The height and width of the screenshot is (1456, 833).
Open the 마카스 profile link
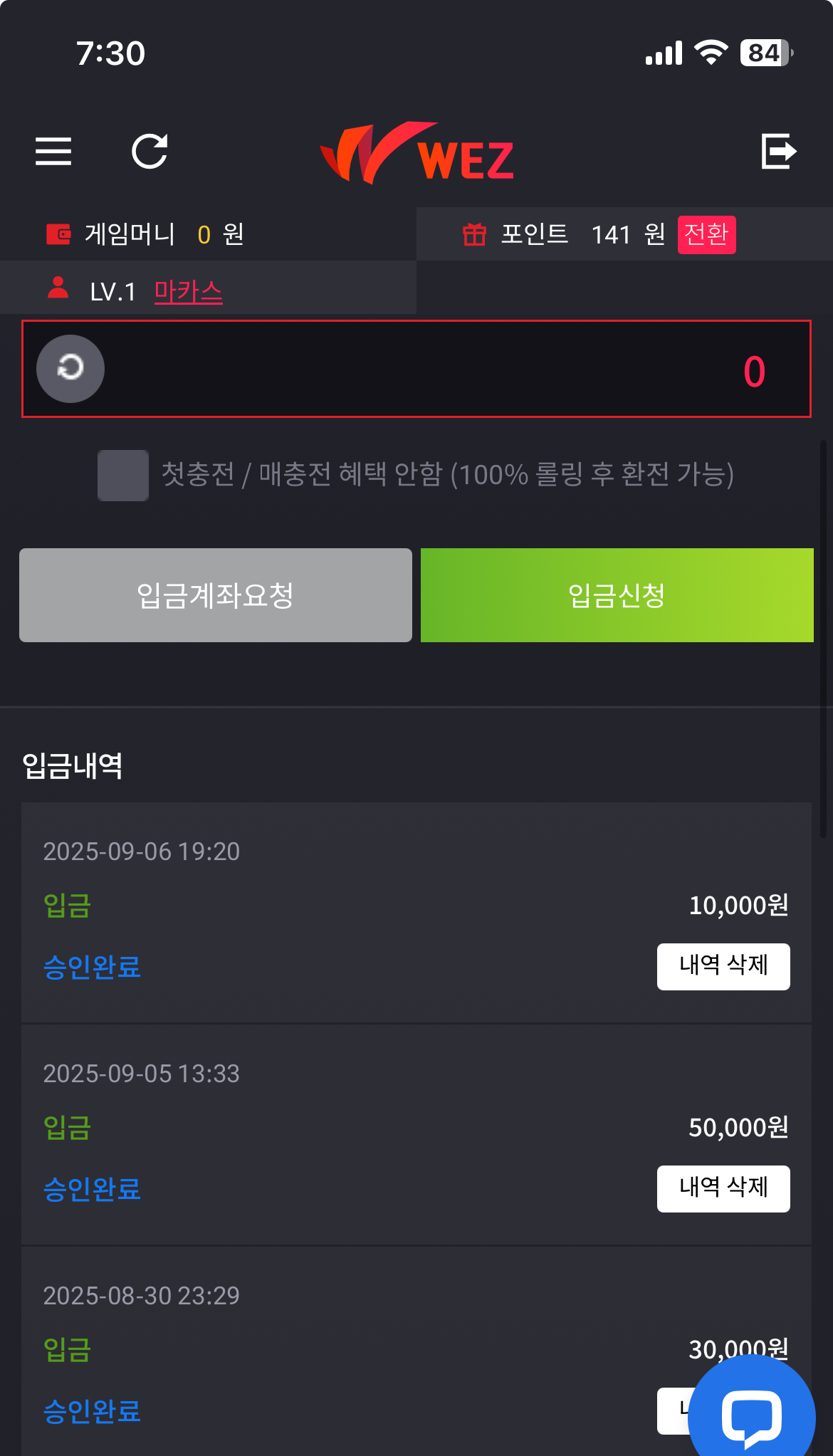tap(188, 291)
